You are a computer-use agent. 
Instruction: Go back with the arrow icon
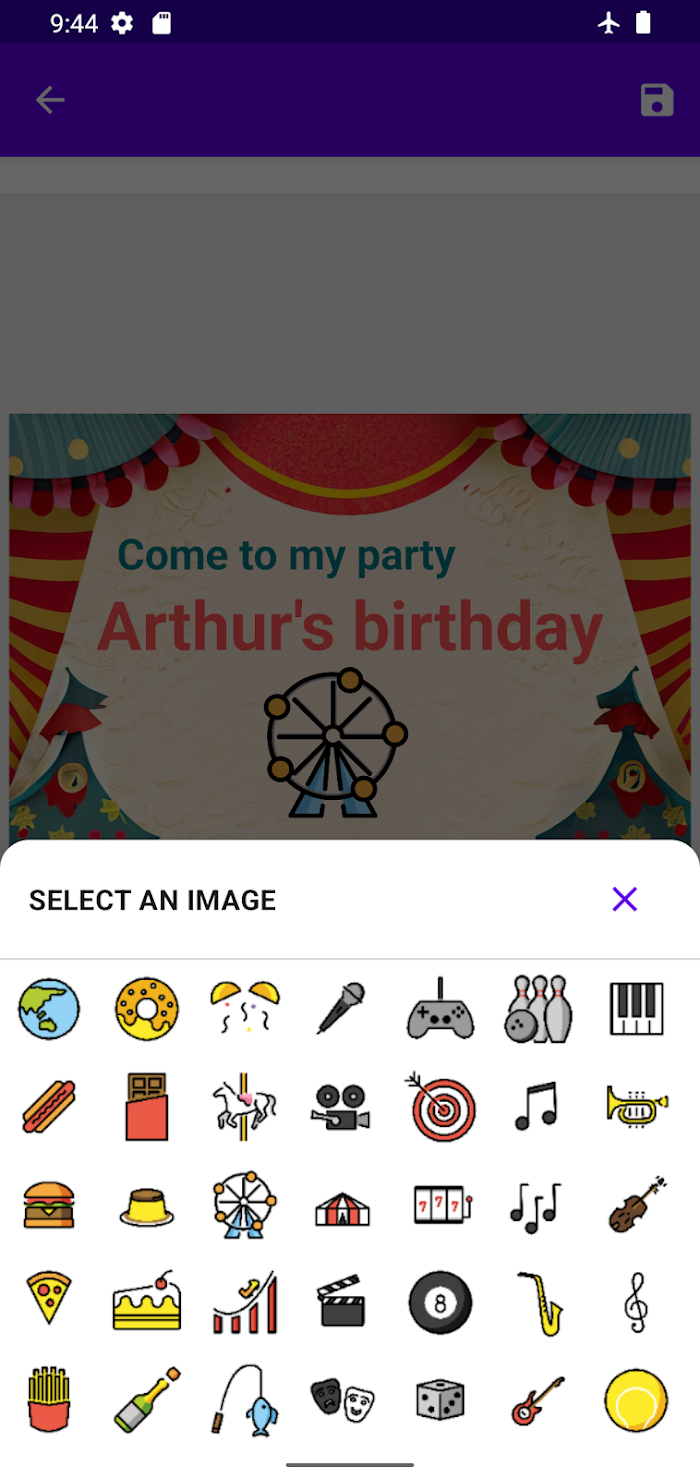50,100
